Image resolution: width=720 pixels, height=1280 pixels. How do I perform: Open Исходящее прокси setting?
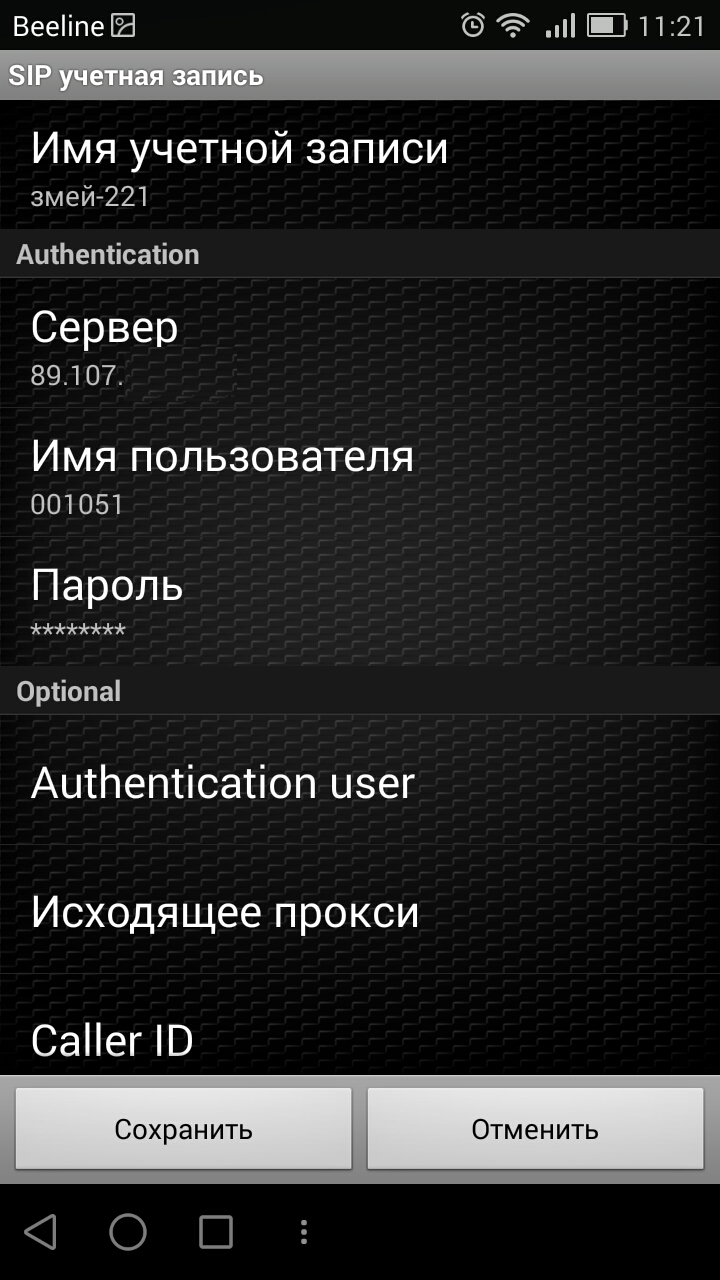tap(360, 911)
